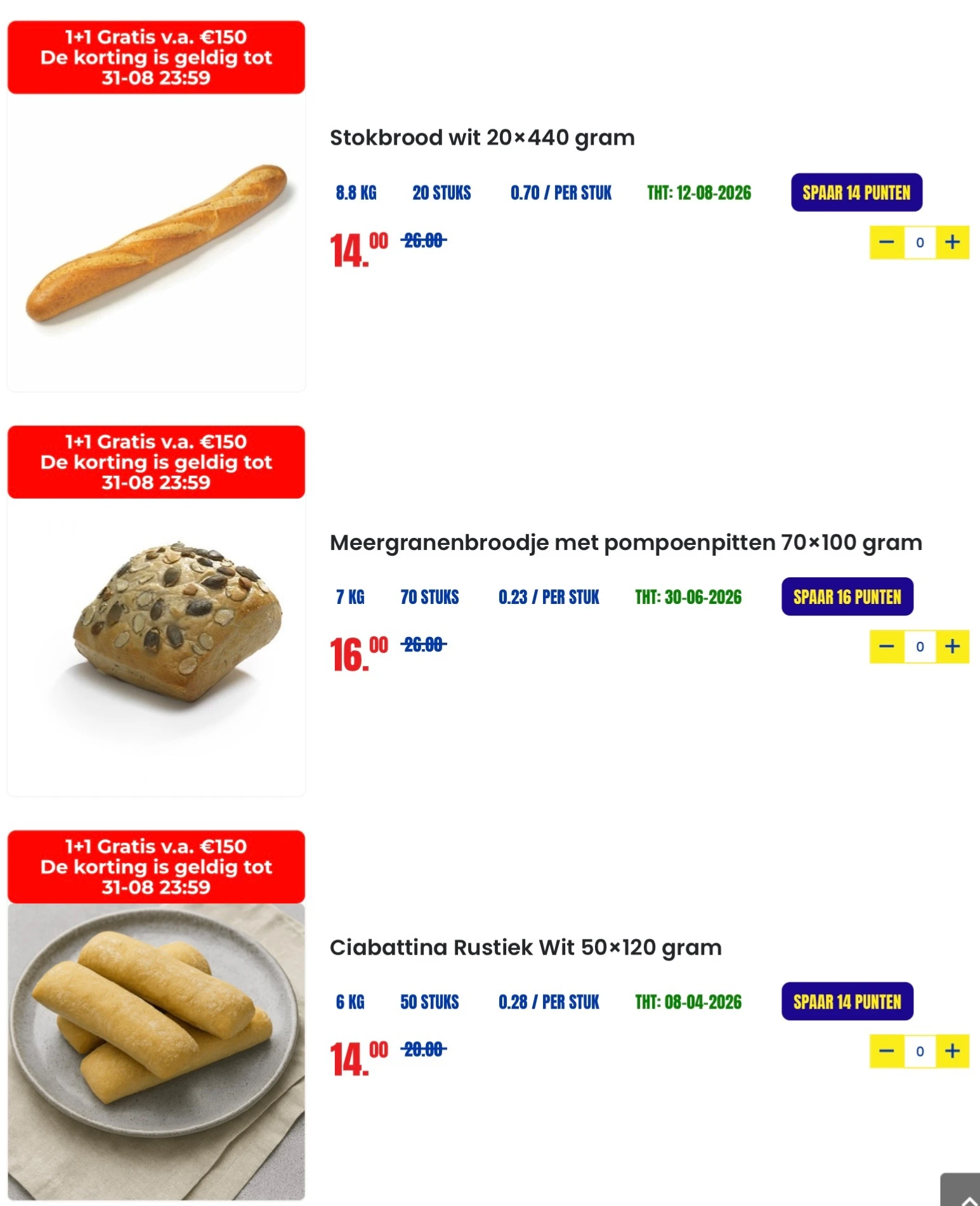Decrease Ciabattina Rustiek quantity with minus
This screenshot has height=1206, width=980.
point(887,1051)
